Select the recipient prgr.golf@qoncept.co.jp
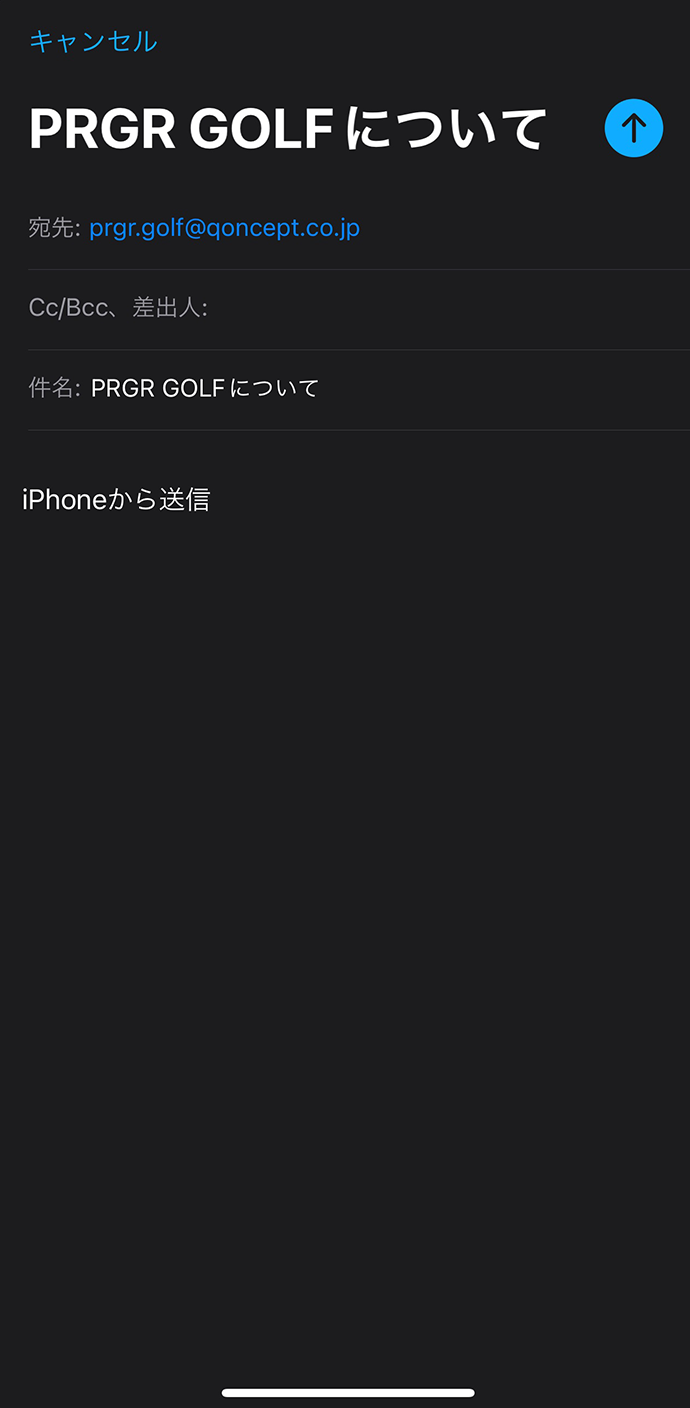Viewport: 690px width, 1408px height. pos(224,228)
